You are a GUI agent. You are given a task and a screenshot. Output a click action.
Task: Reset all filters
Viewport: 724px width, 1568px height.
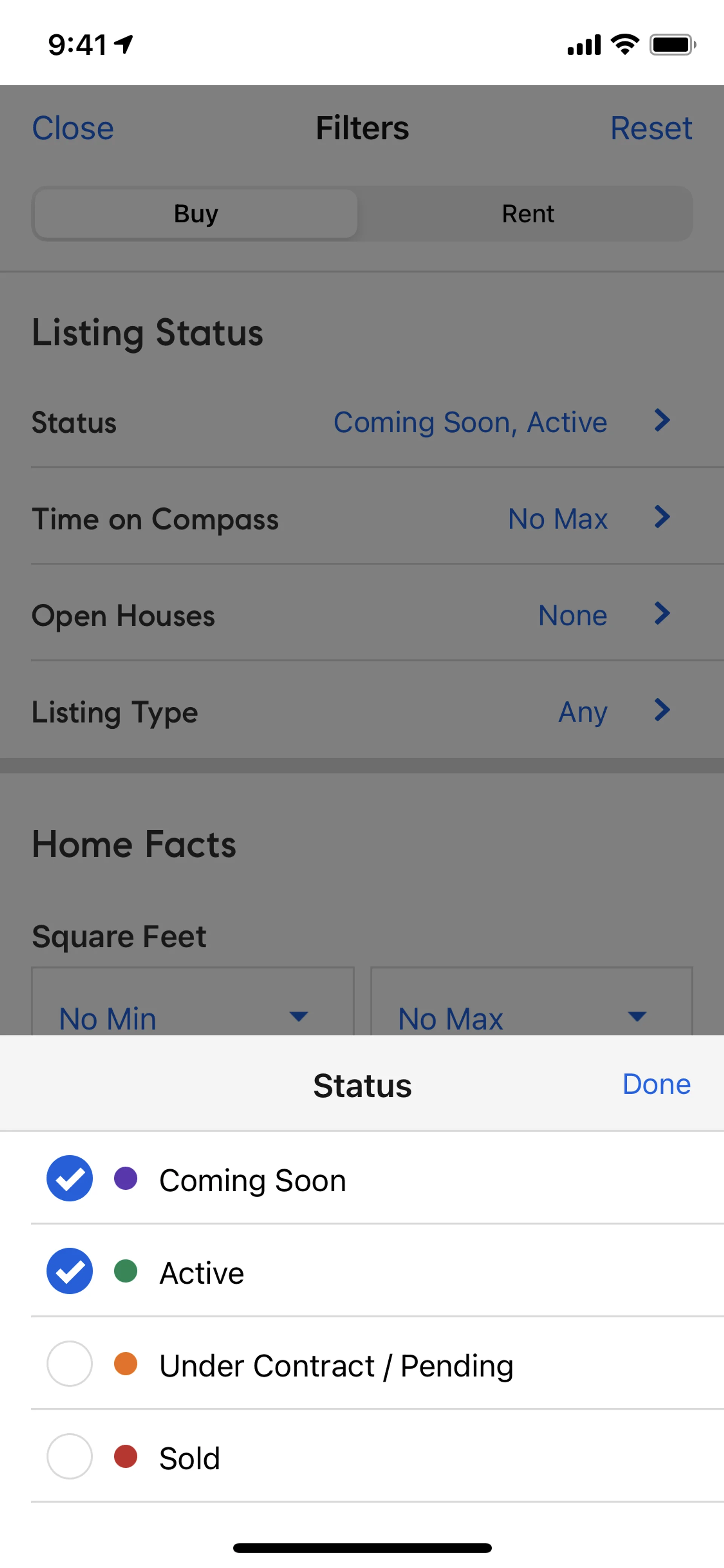click(x=650, y=128)
